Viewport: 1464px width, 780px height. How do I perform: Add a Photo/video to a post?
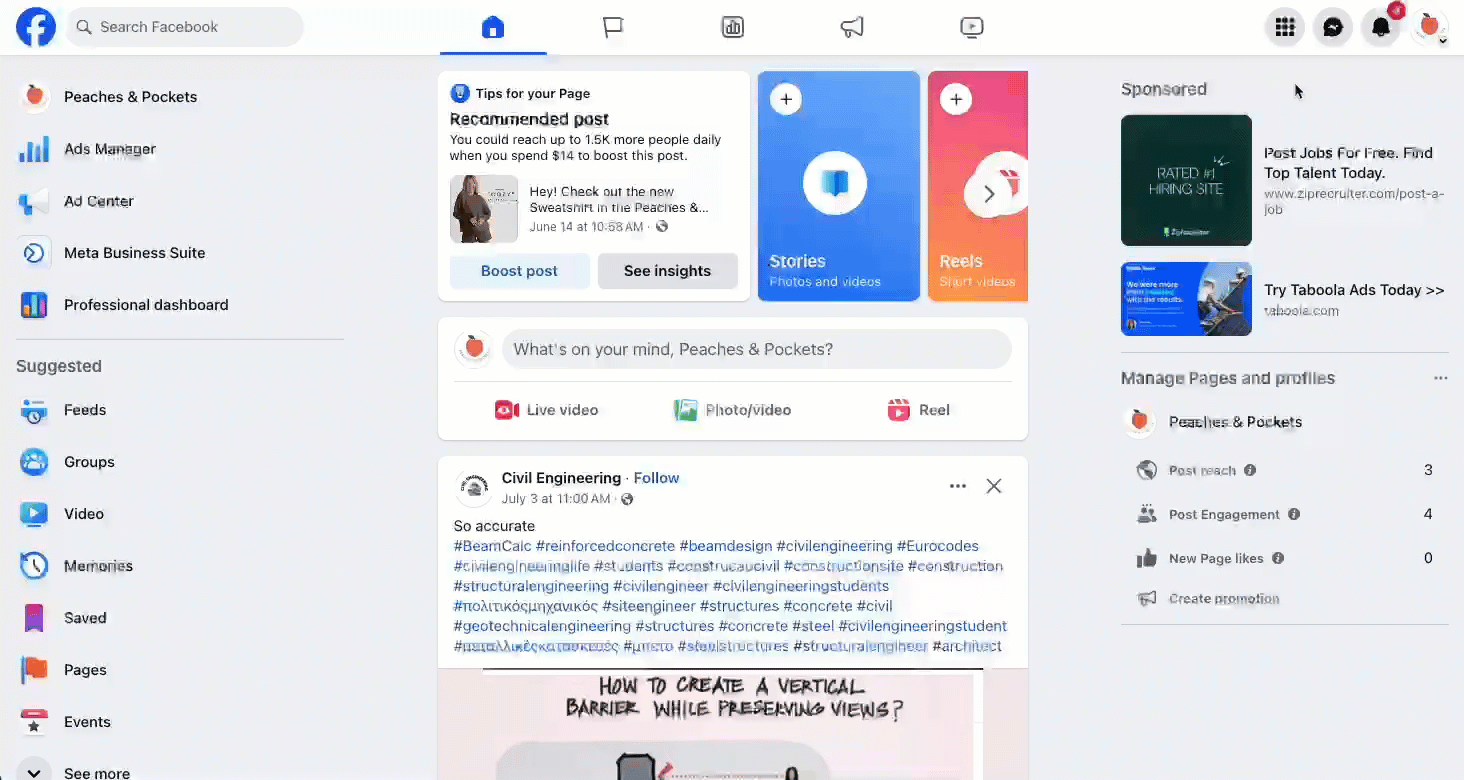pos(733,410)
